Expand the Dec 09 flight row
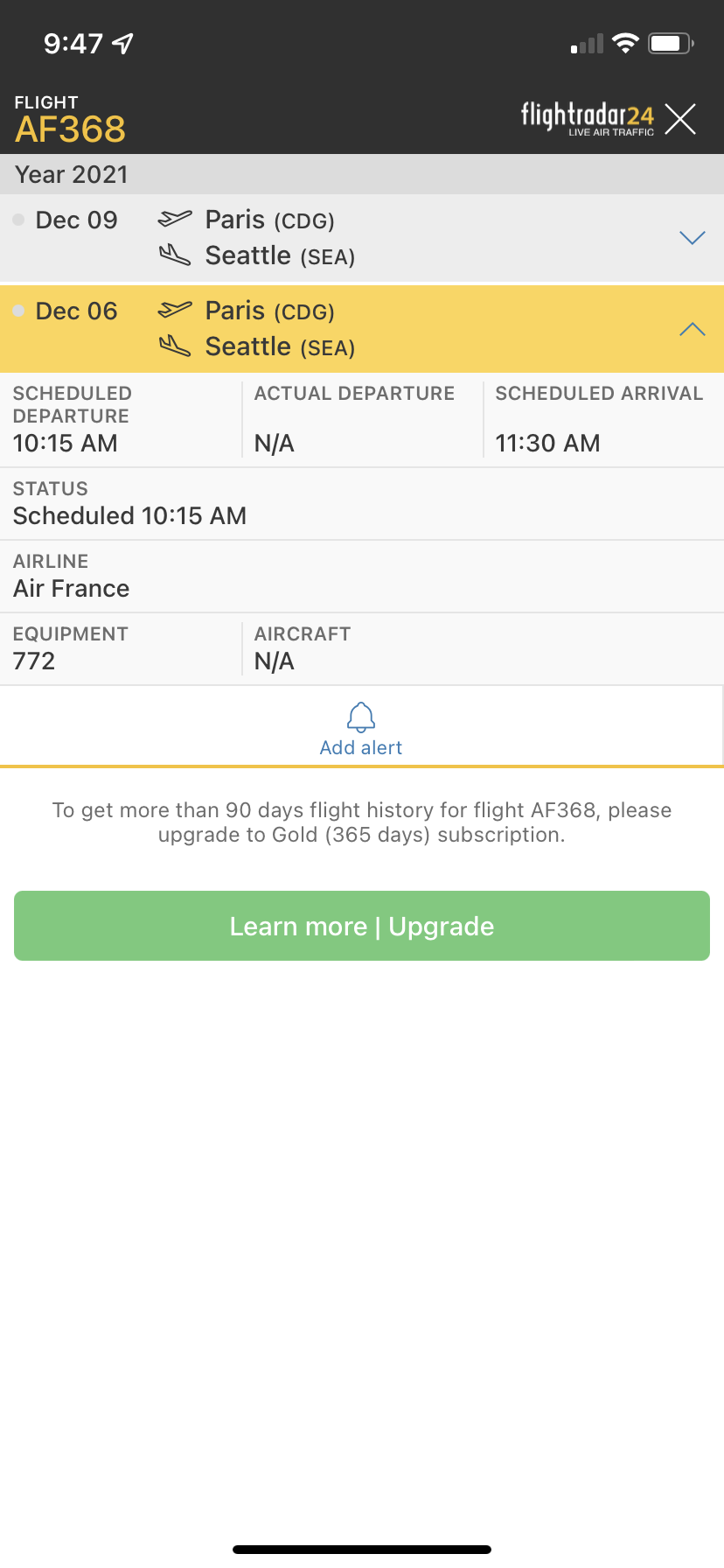 coord(692,238)
